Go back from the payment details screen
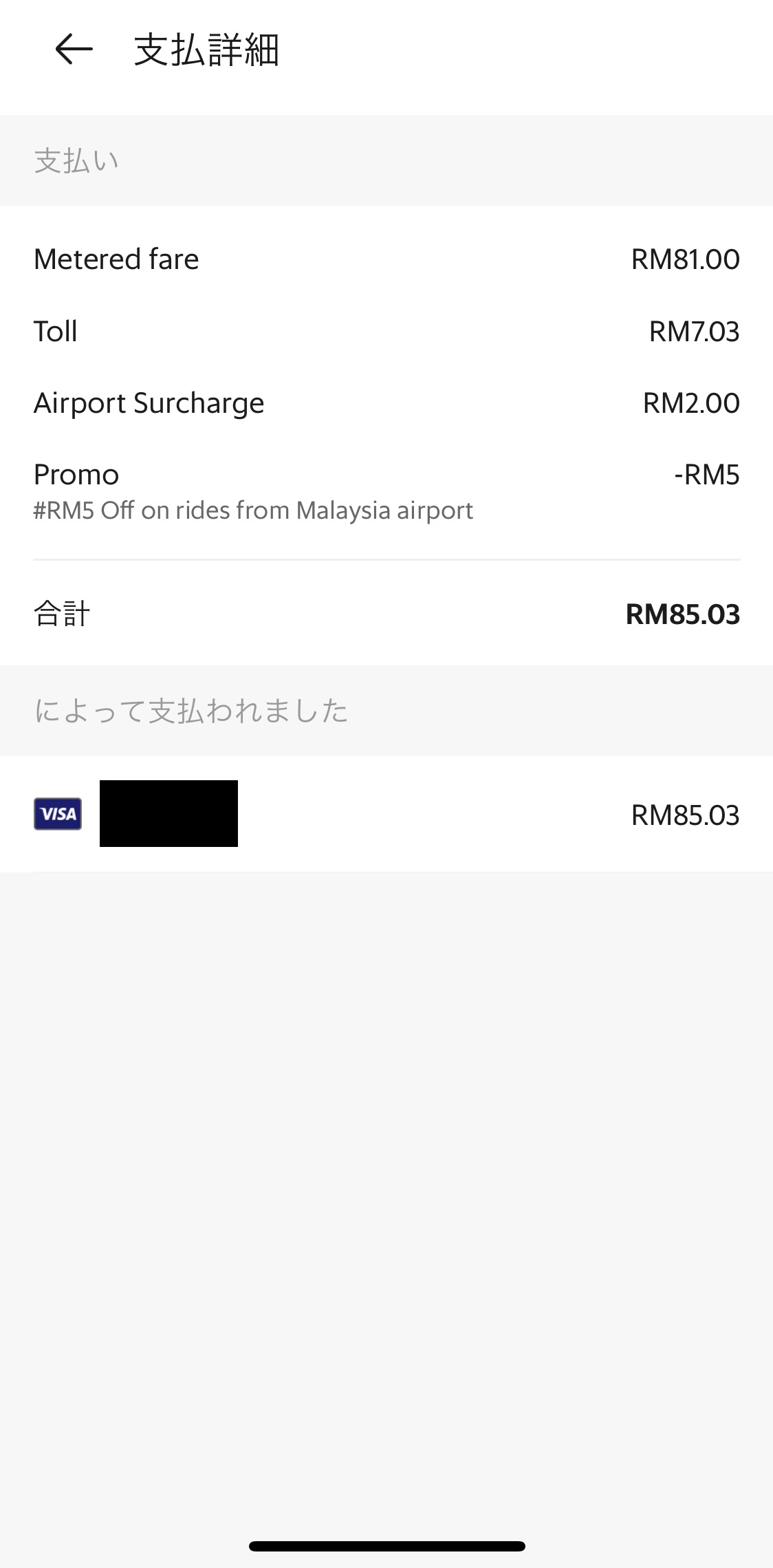 pos(74,50)
